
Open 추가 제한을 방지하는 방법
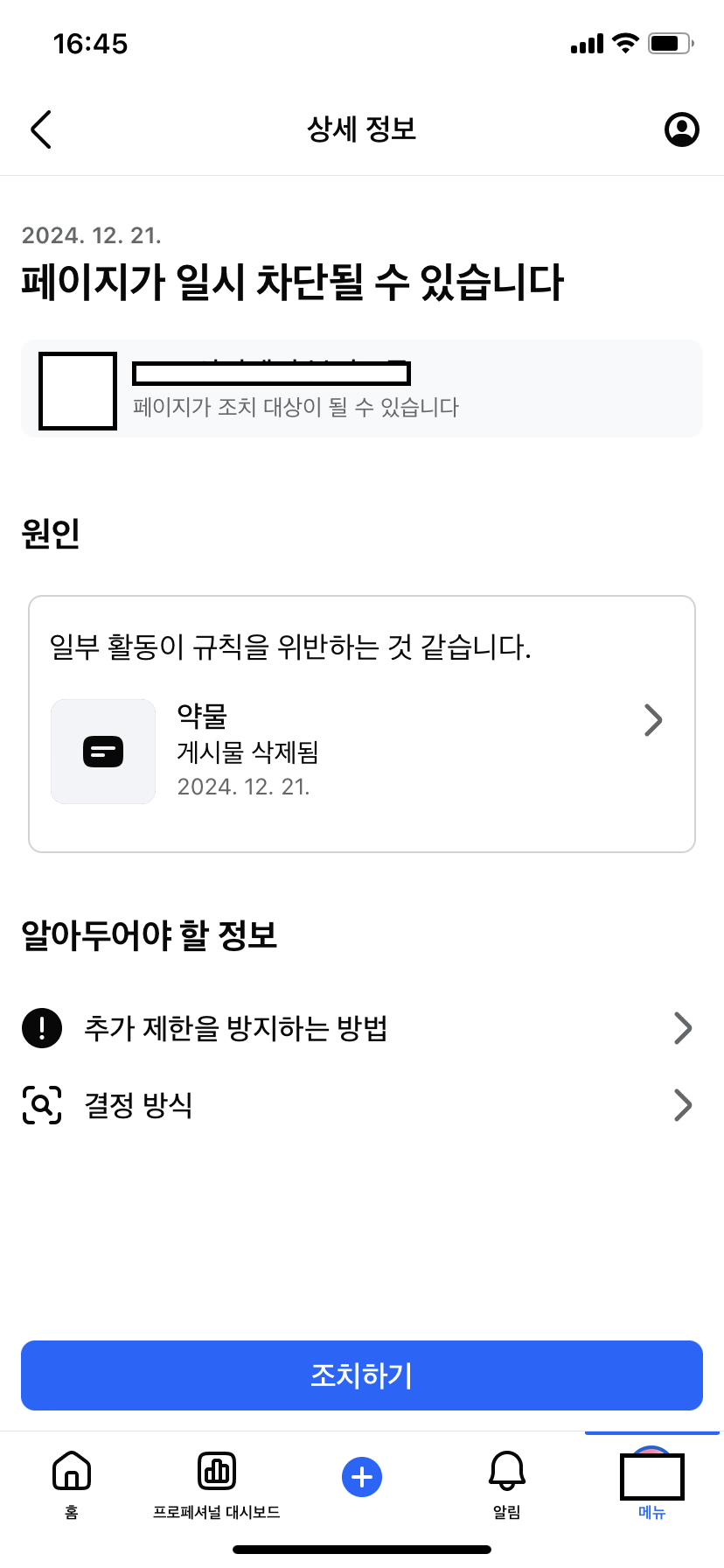pyautogui.click(x=361, y=1028)
